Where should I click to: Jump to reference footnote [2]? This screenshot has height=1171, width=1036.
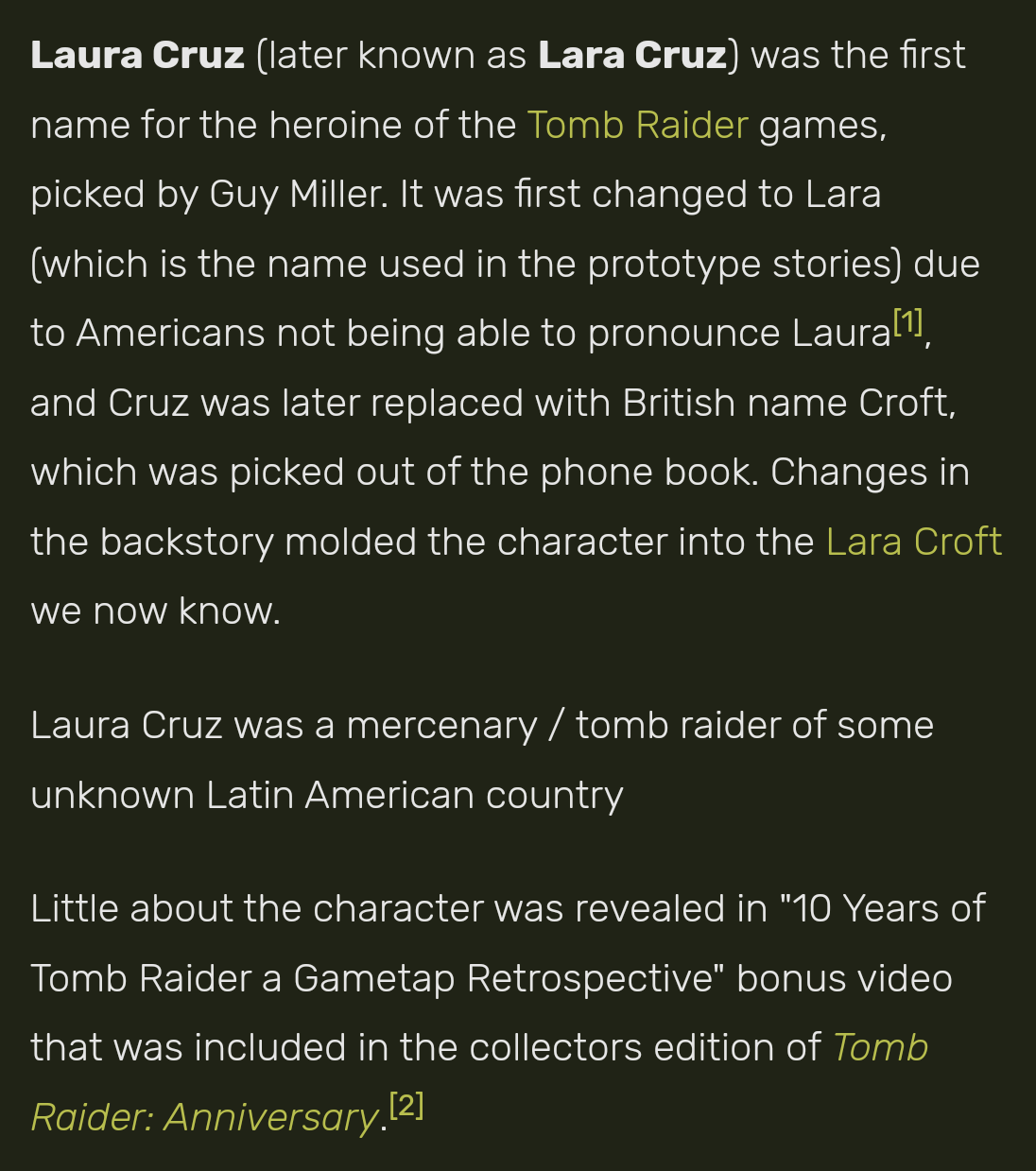click(x=406, y=1105)
